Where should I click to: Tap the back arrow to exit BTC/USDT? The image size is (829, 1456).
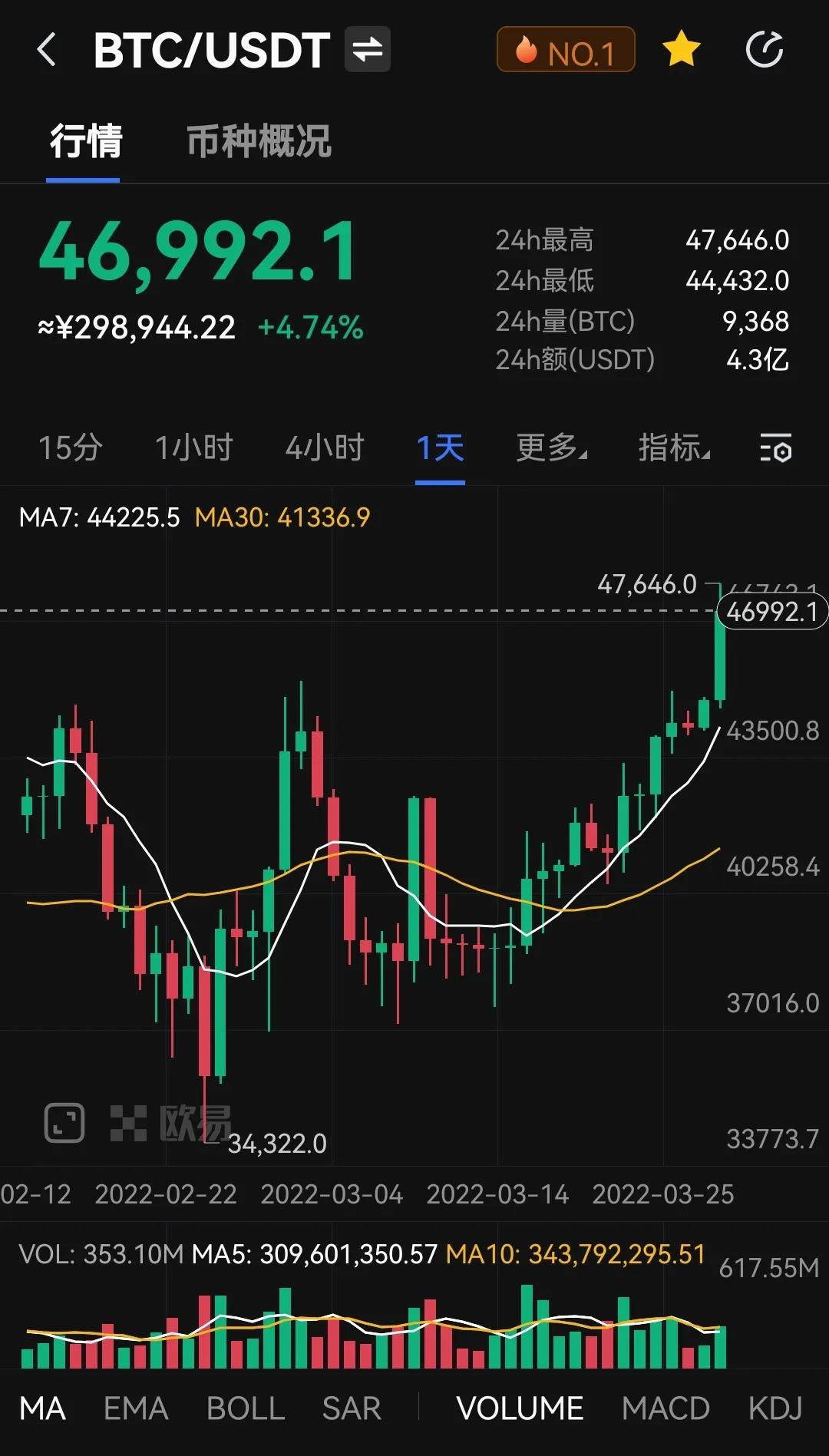click(46, 48)
